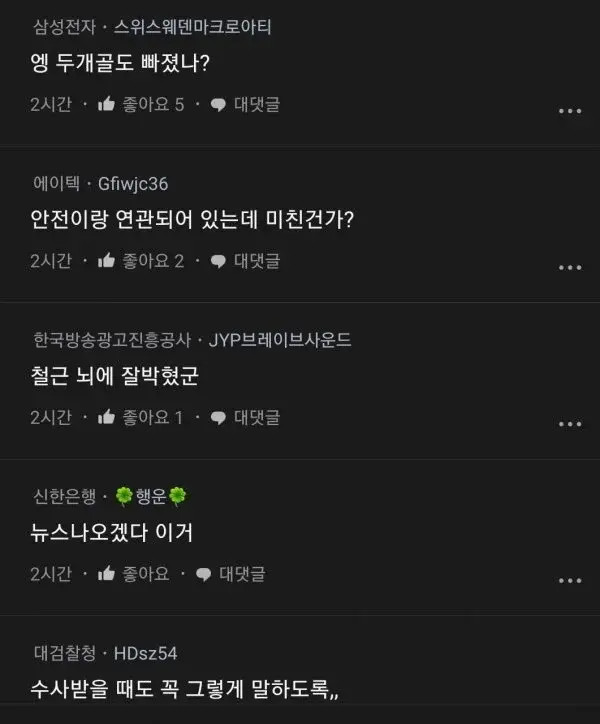Like the comment '뉴스나오겠다 이거'
Image resolution: width=600 pixels, height=724 pixels.
pos(134,574)
